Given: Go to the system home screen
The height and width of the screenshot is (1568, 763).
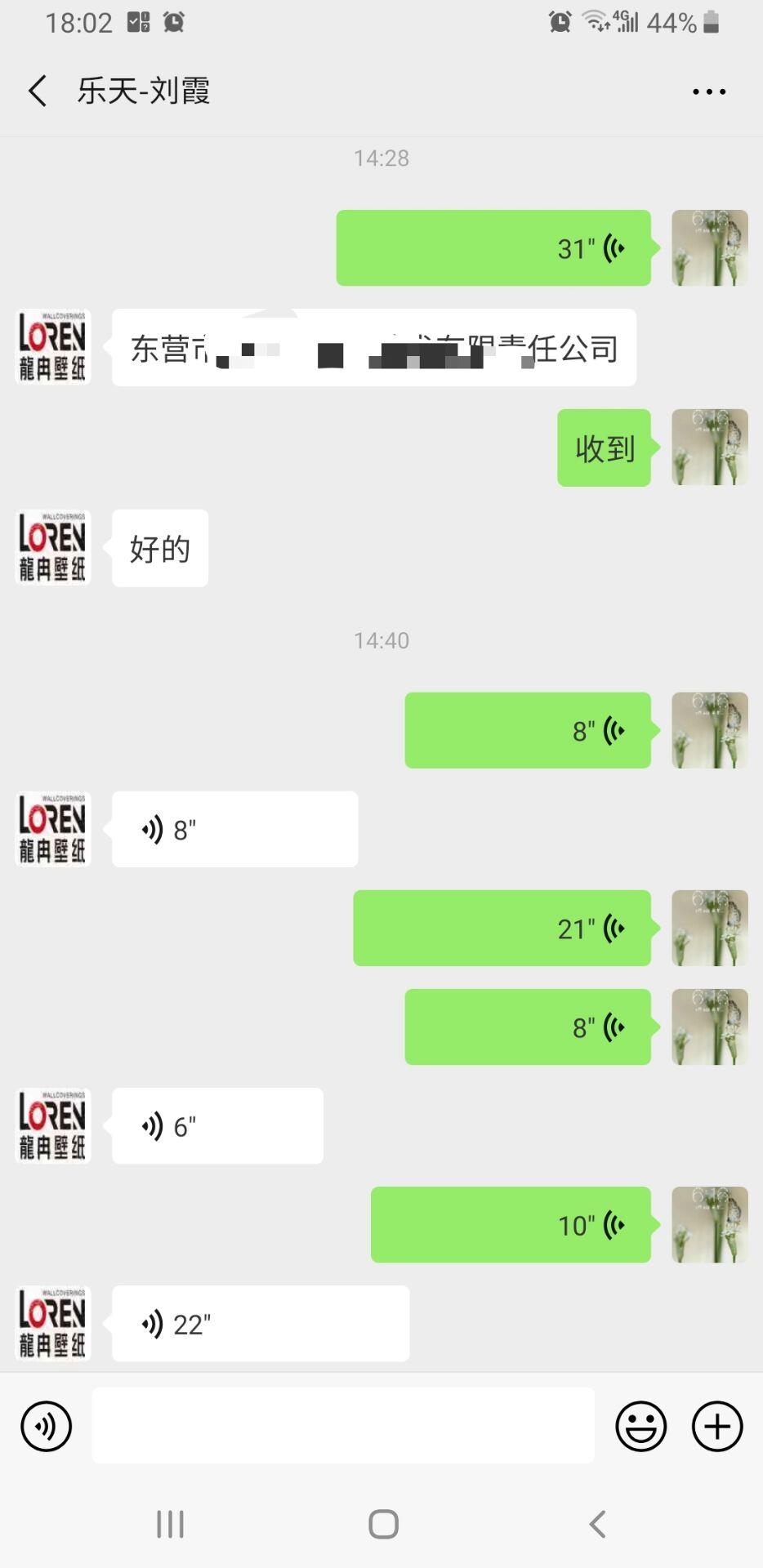Looking at the screenshot, I should (x=383, y=1524).
